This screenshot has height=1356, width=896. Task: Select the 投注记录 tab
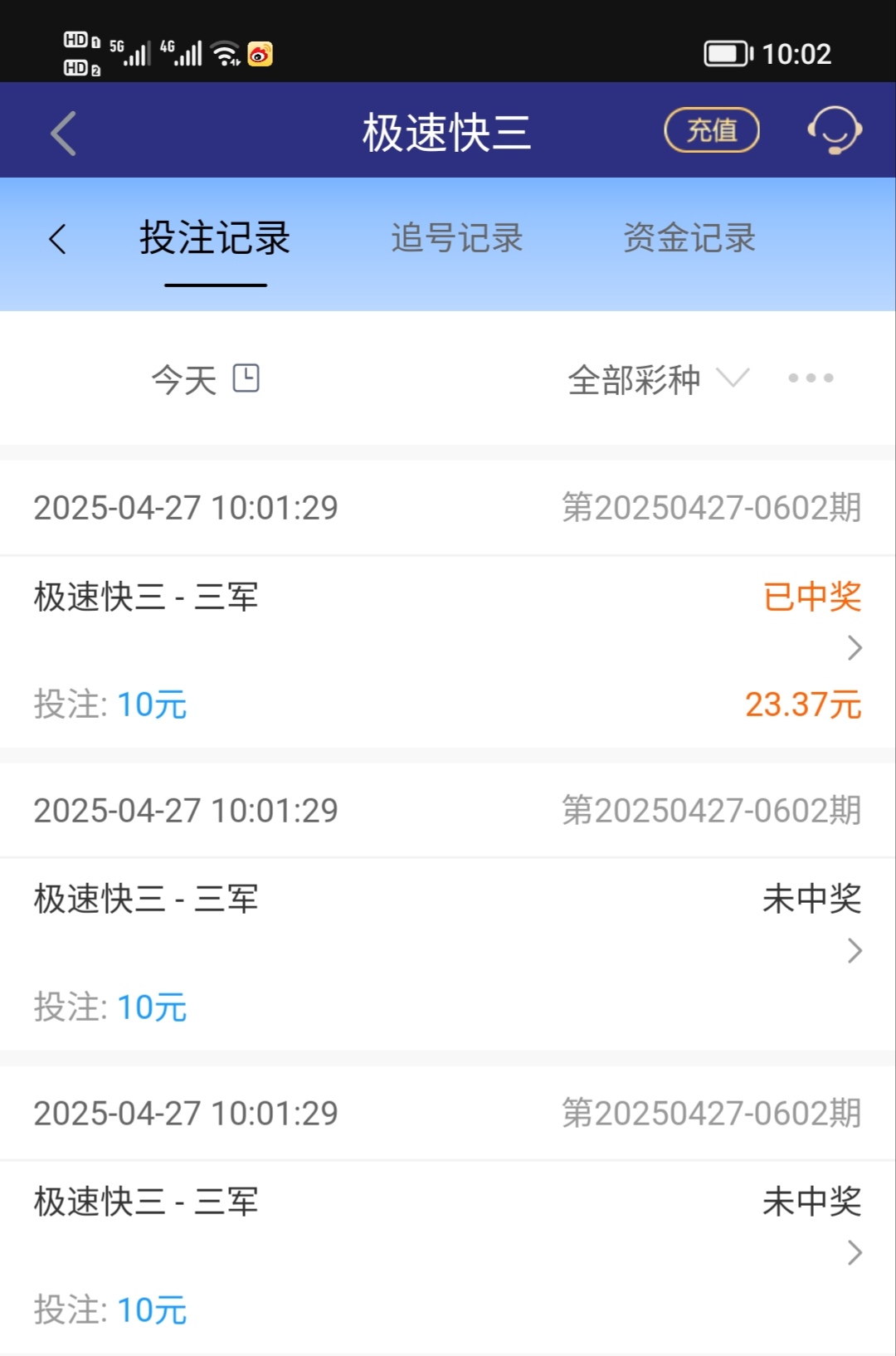point(215,238)
